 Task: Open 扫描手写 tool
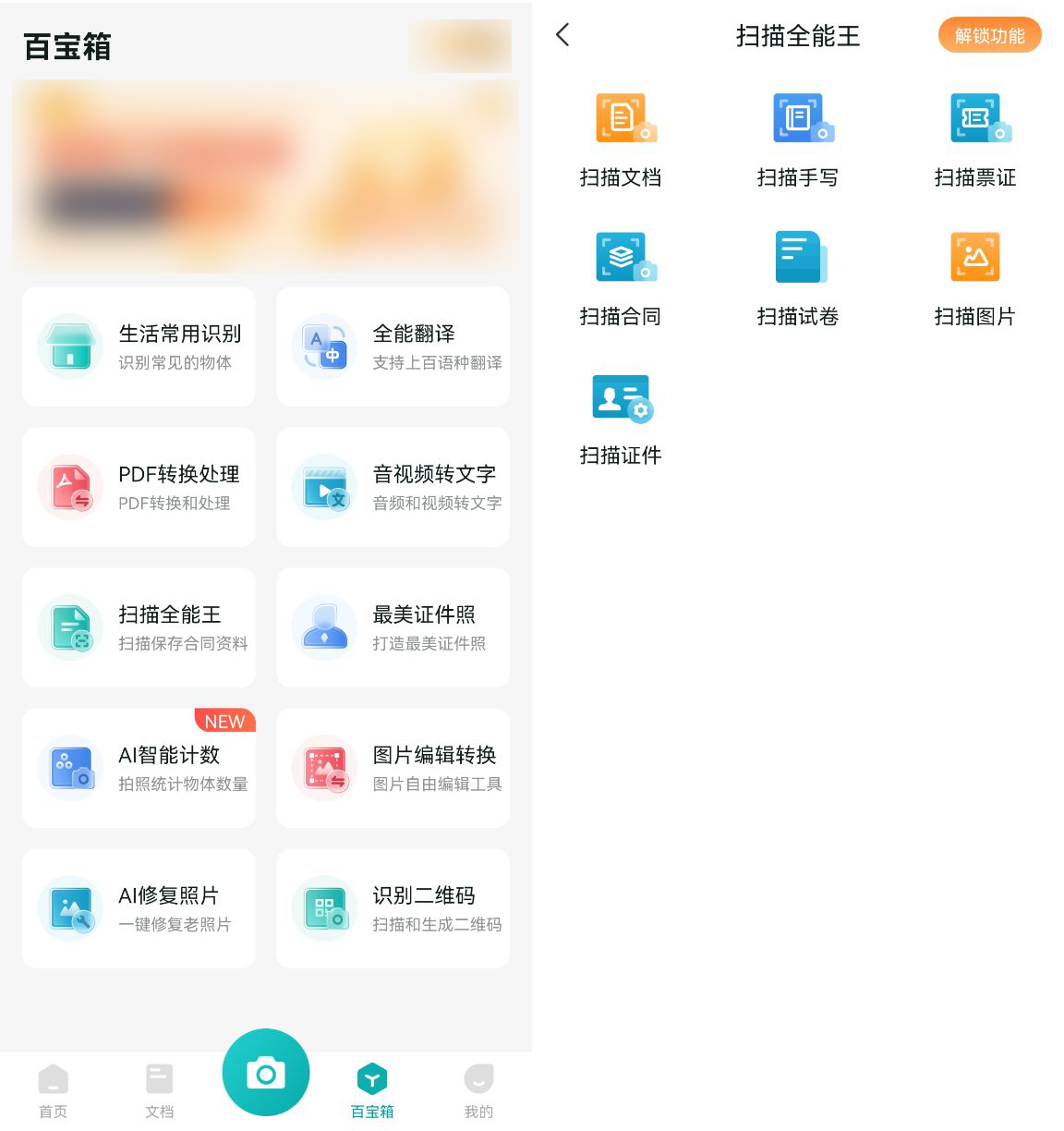(797, 139)
